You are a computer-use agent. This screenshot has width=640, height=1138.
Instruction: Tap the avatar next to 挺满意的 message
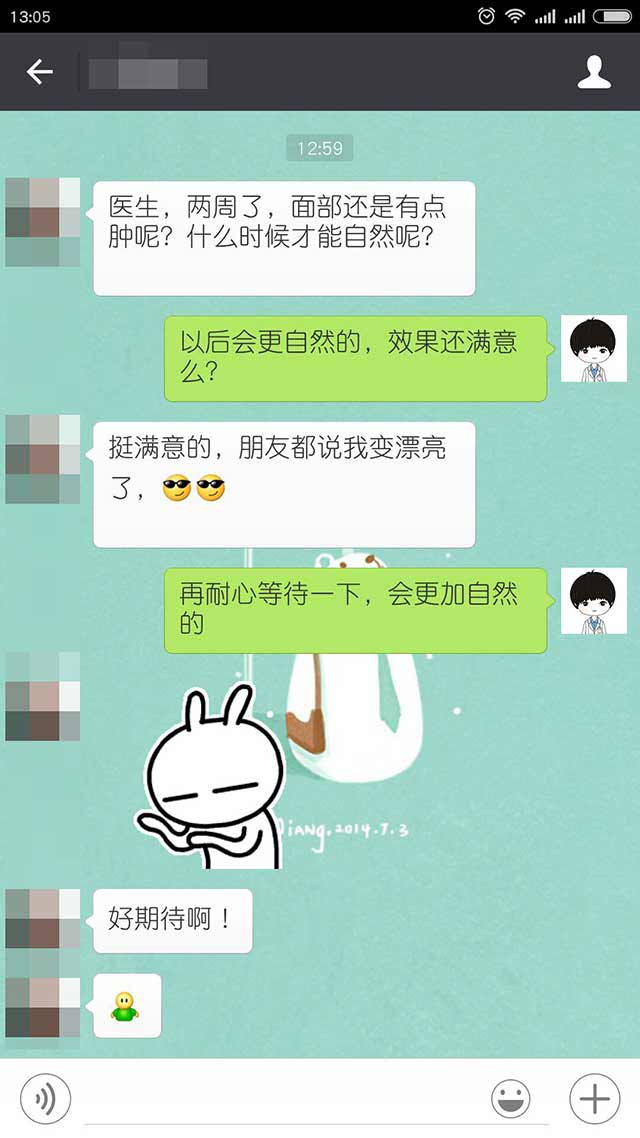pyautogui.click(x=42, y=459)
